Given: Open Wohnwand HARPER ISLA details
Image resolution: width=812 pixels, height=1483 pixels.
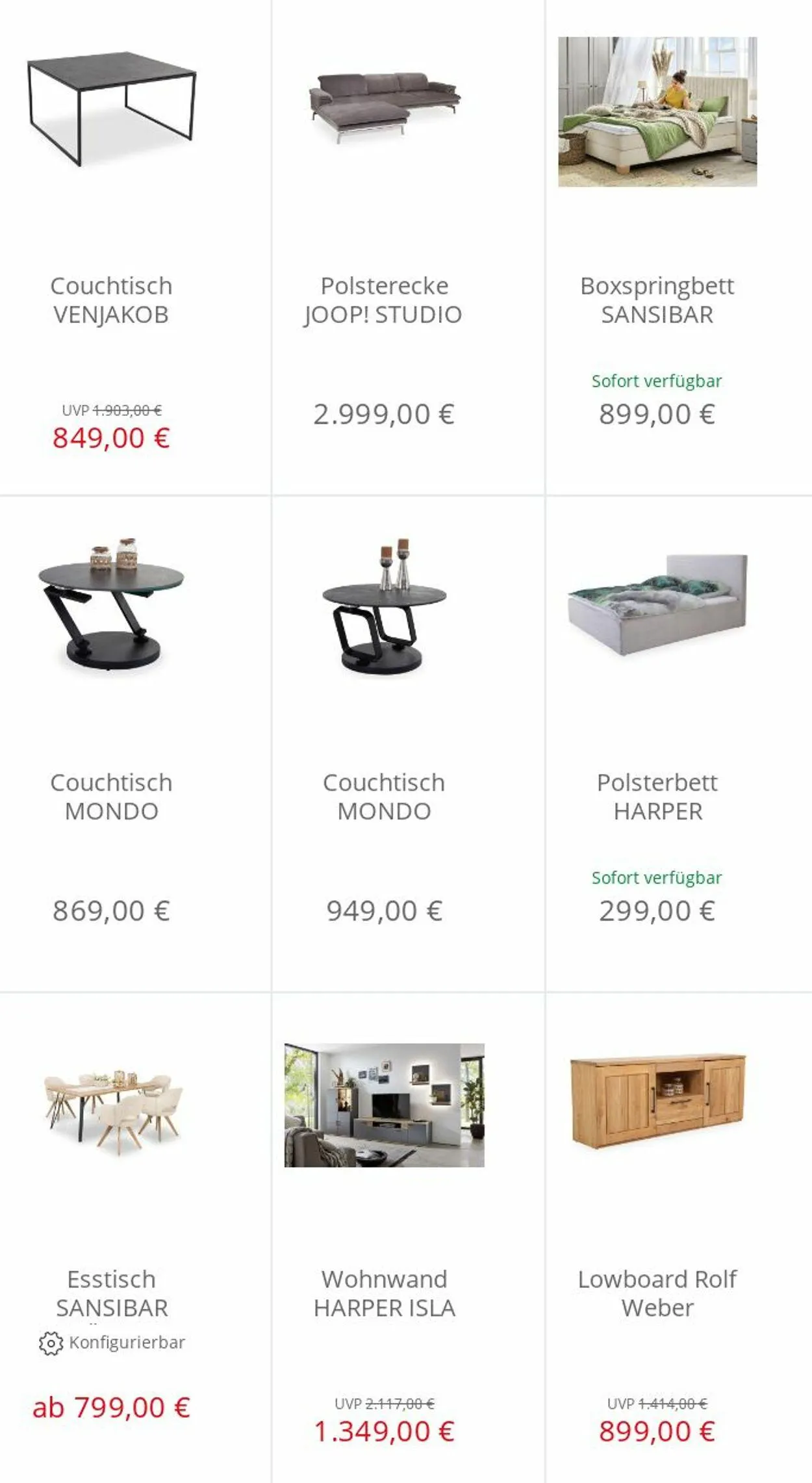Looking at the screenshot, I should [x=385, y=1238].
